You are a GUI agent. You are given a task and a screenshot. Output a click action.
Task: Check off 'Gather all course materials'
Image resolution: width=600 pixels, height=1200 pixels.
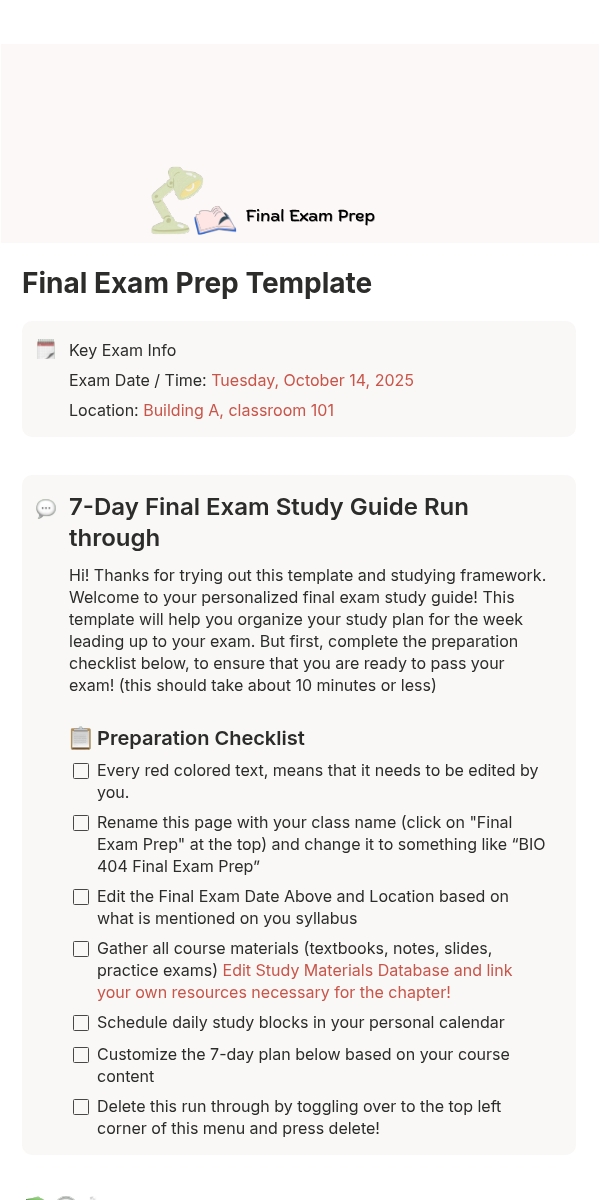pyautogui.click(x=81, y=949)
